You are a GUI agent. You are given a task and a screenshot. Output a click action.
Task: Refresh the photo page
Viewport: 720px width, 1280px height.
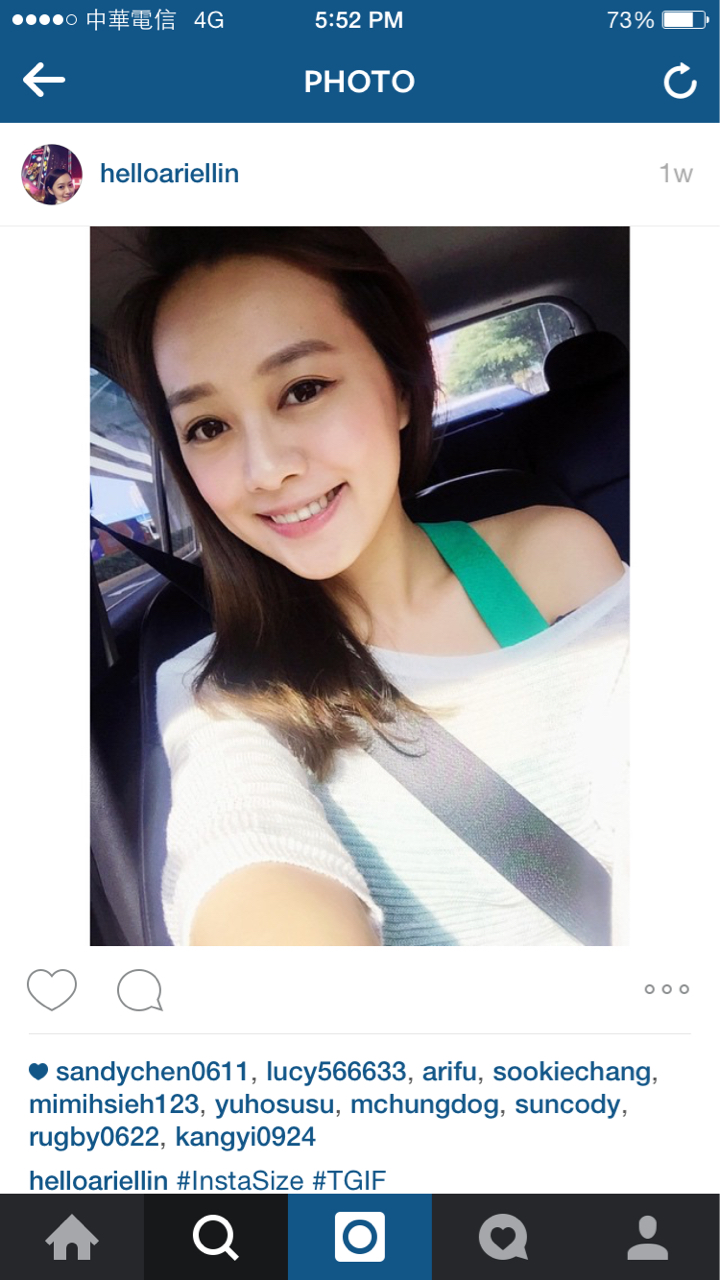(x=680, y=81)
